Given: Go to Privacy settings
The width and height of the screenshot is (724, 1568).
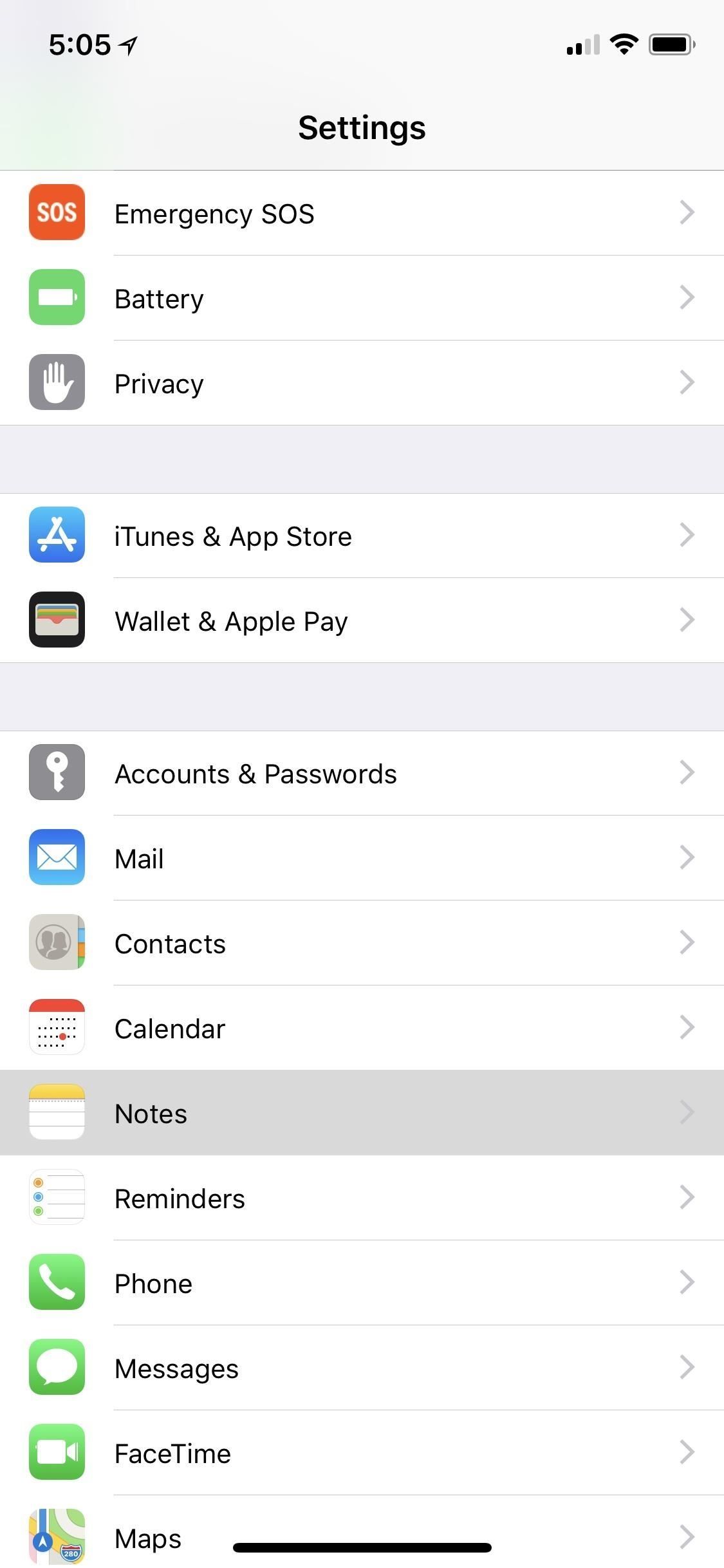Looking at the screenshot, I should (x=360, y=383).
